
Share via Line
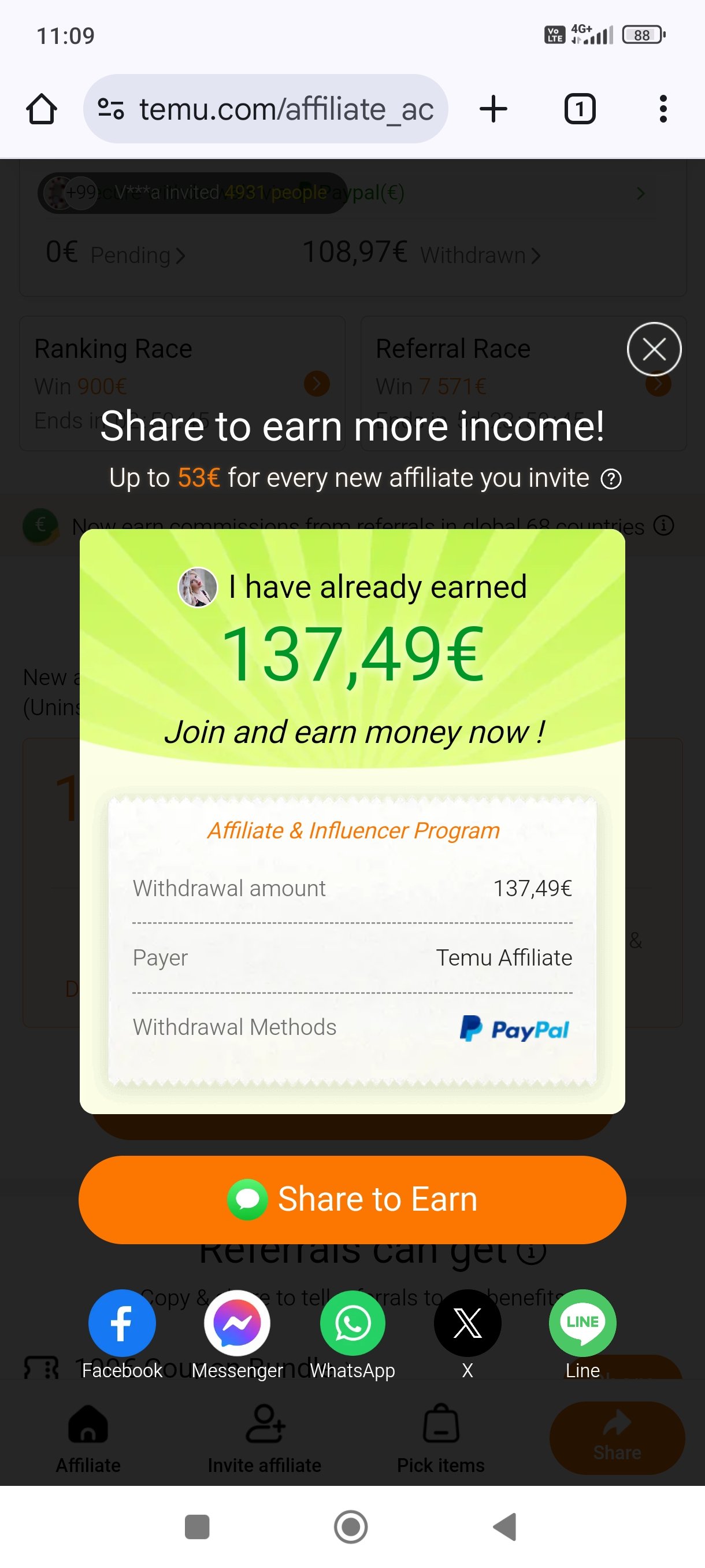[x=582, y=1334]
